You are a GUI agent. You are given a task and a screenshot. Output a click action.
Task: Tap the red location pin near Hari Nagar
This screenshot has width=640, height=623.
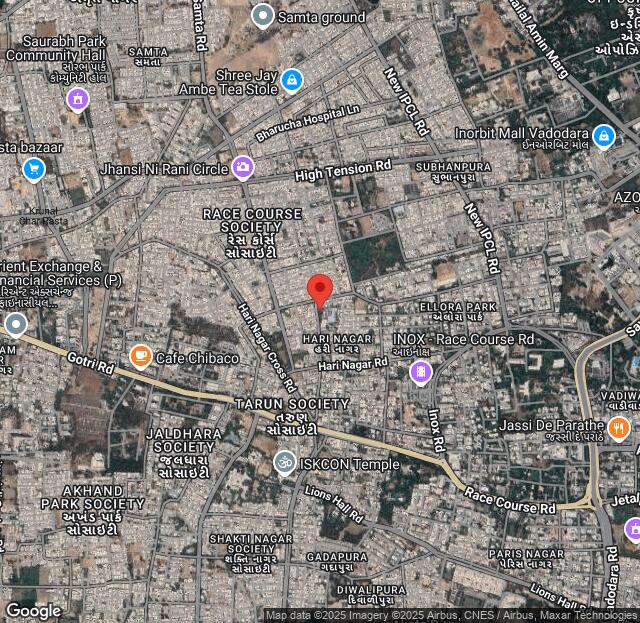coord(319,290)
